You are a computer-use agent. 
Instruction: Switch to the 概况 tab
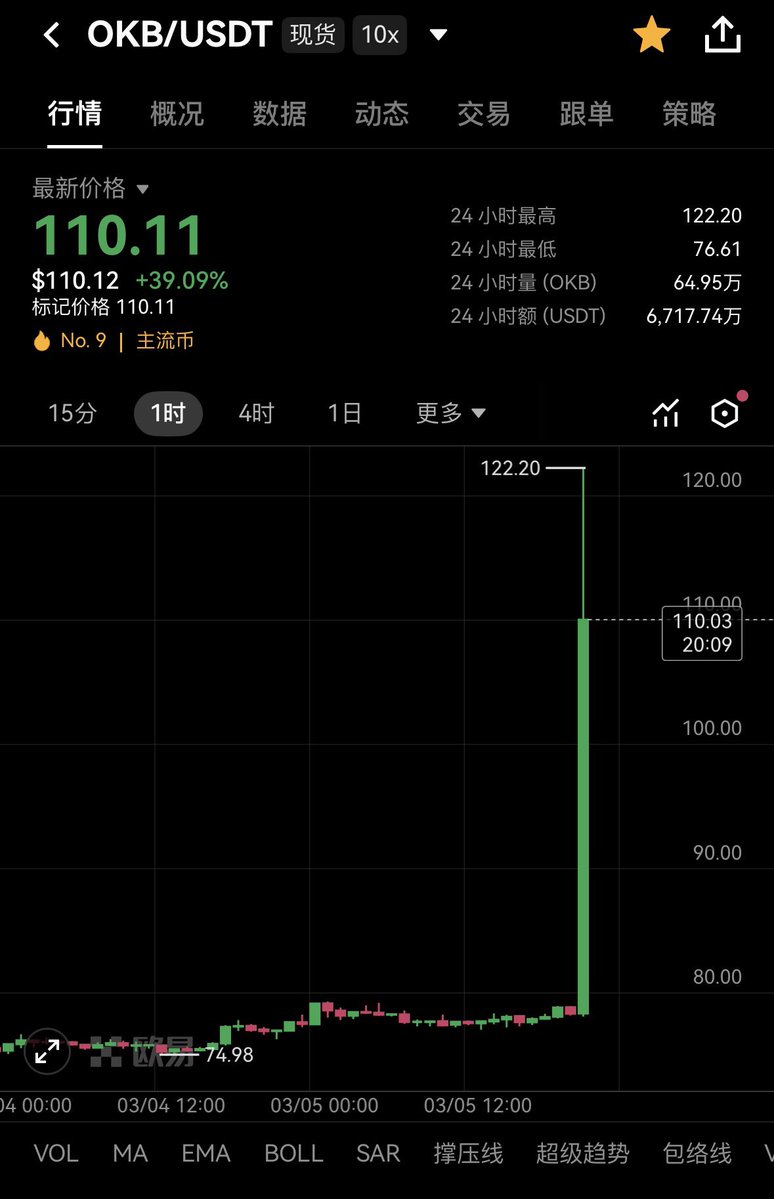click(x=177, y=114)
